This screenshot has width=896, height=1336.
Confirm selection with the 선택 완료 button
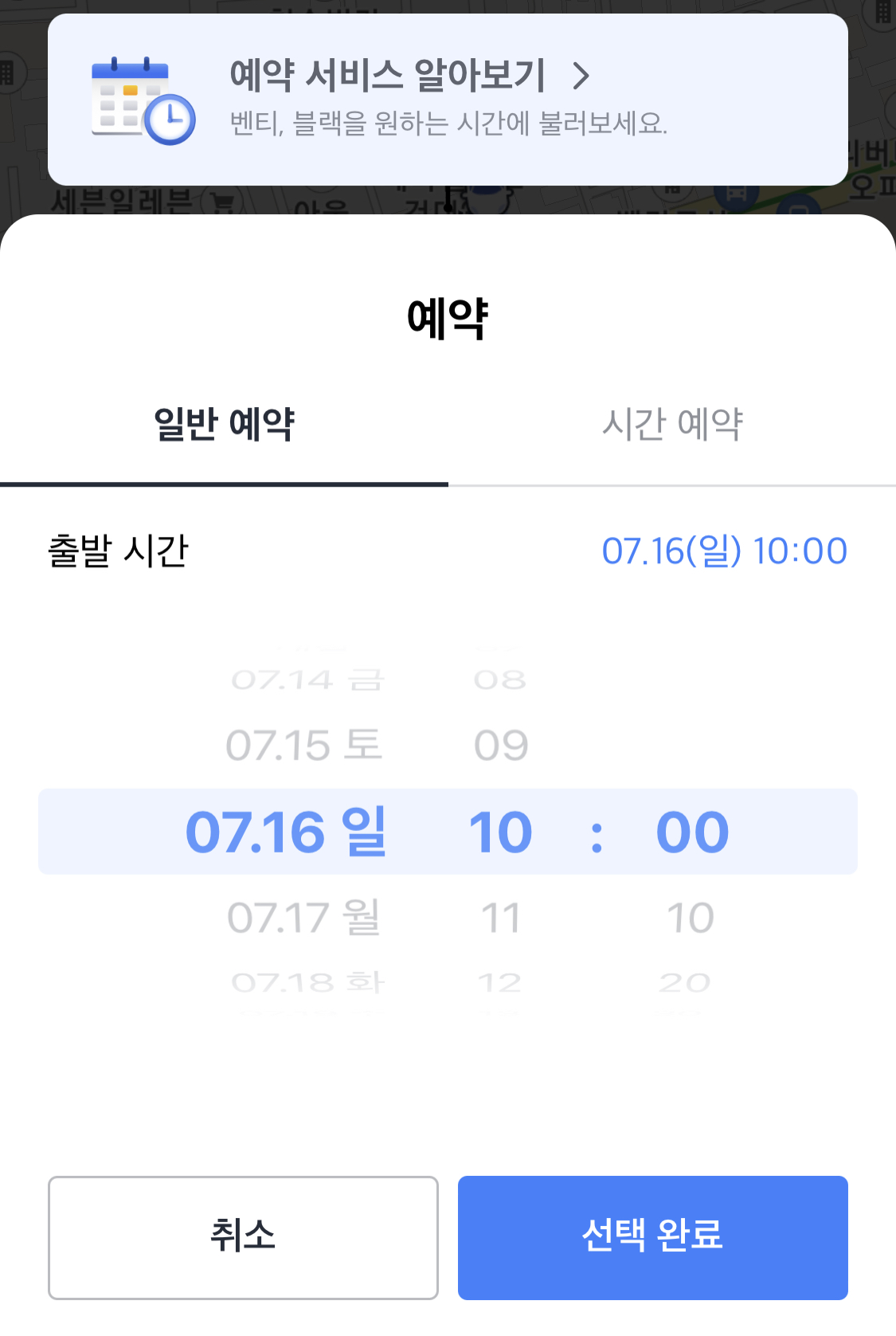pos(651,1237)
